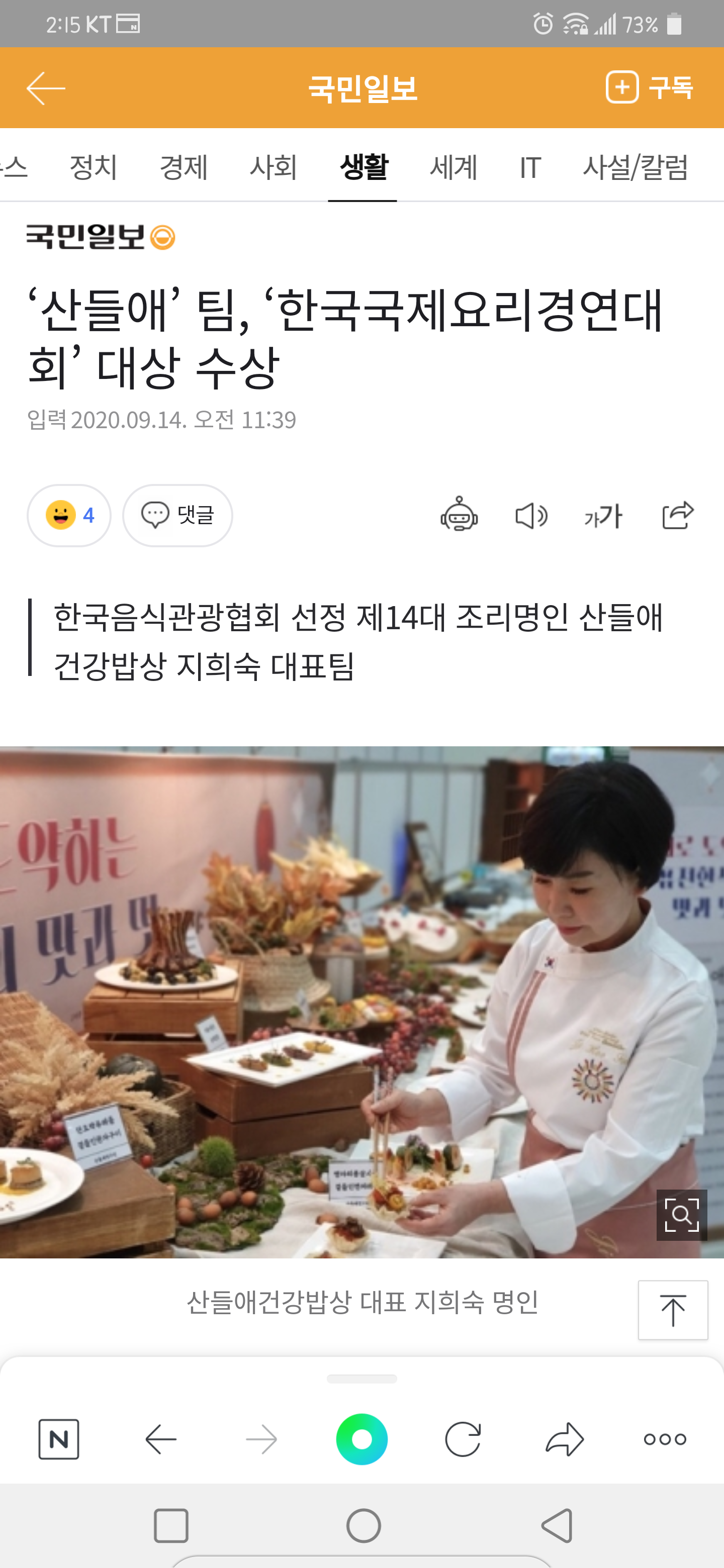Switch to the 정치 tab
This screenshot has height=1568, width=724.
pos(93,167)
